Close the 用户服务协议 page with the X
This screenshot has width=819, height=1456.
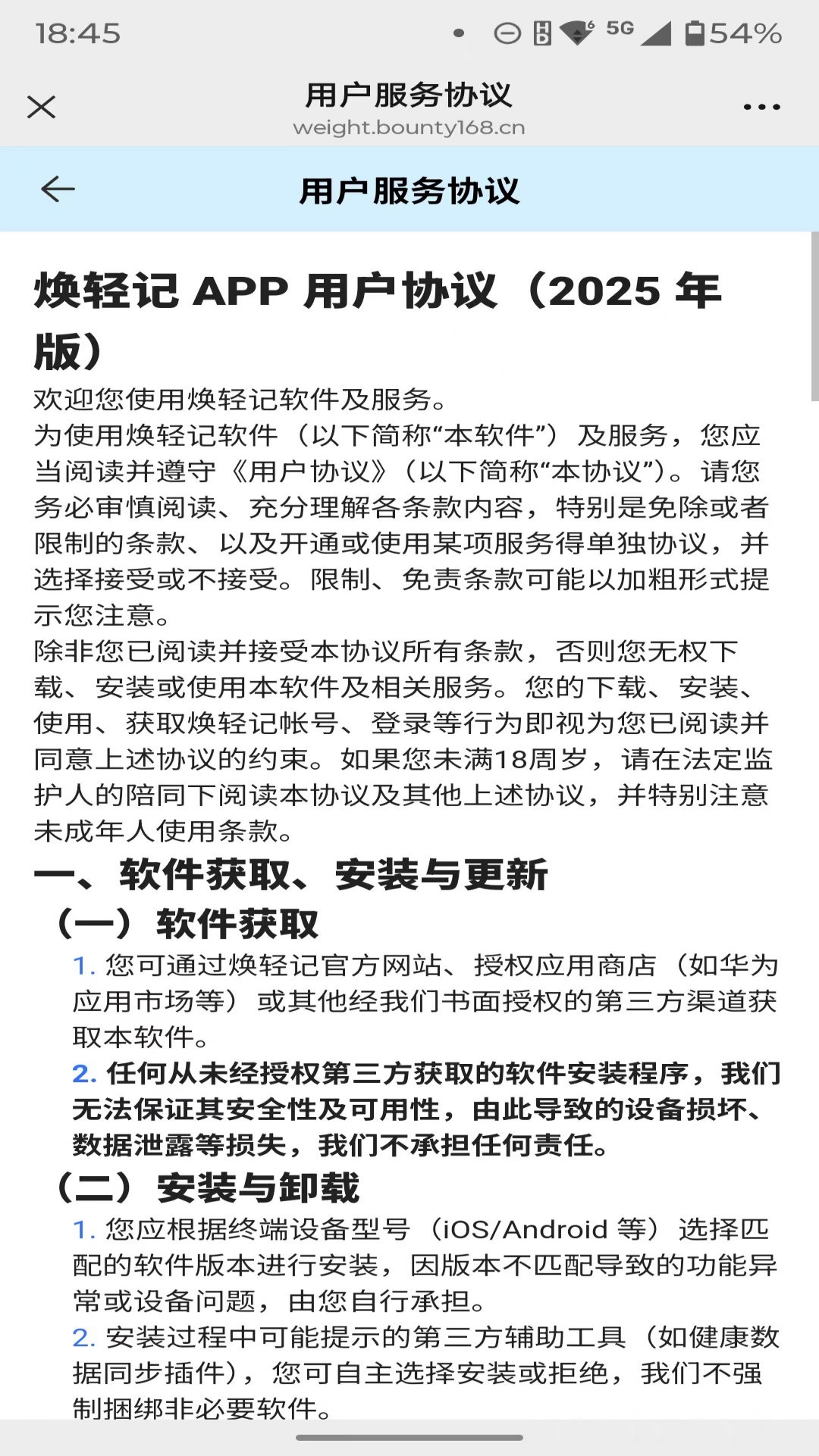42,107
